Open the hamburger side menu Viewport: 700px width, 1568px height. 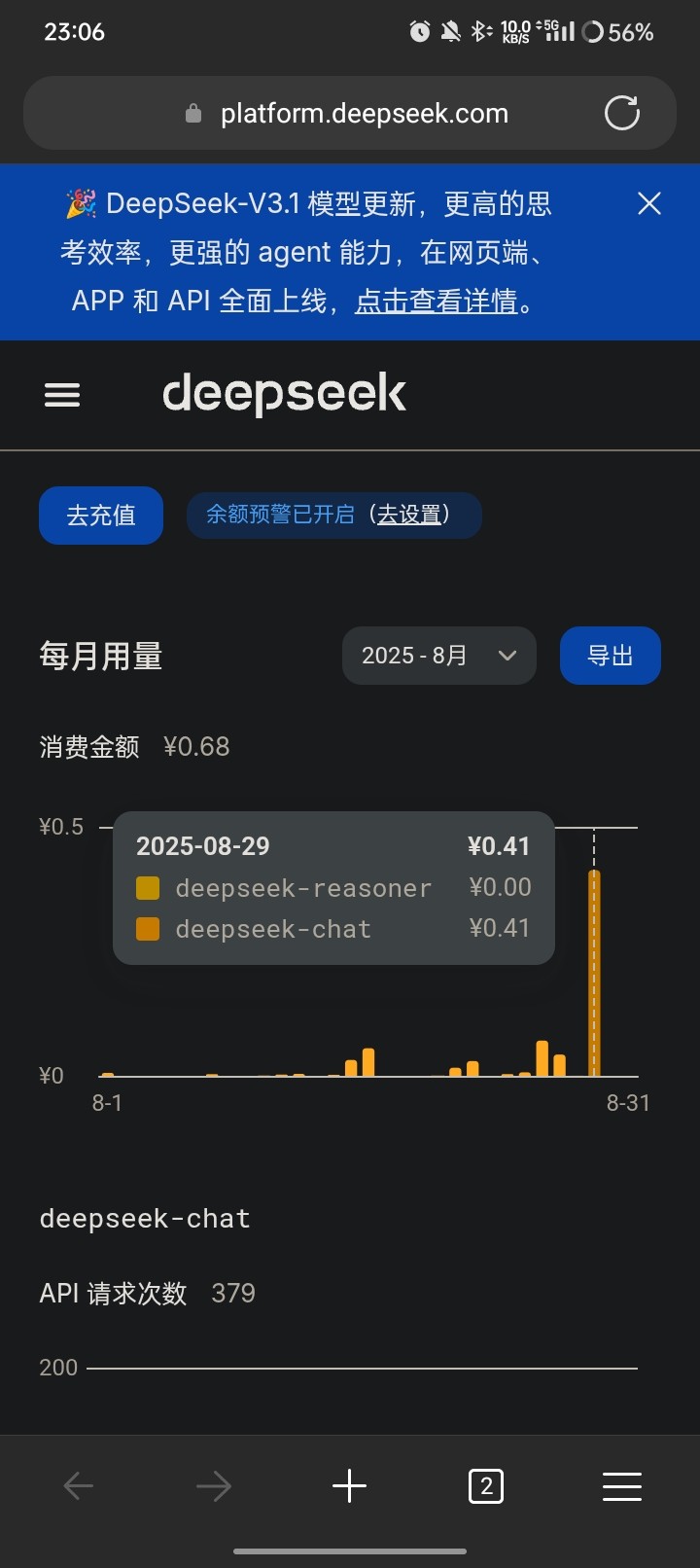point(62,395)
